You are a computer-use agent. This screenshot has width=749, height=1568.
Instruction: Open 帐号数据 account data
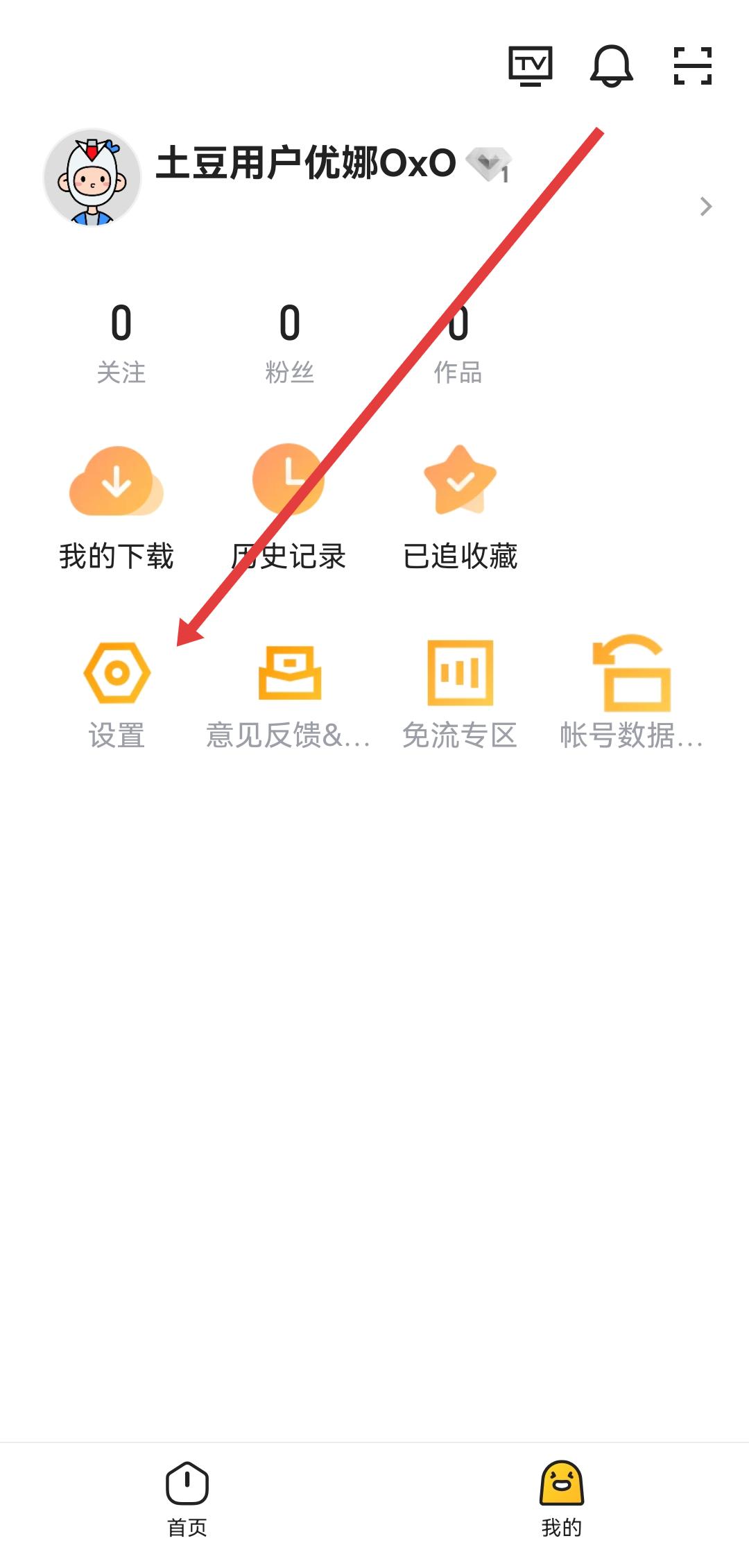point(631,695)
